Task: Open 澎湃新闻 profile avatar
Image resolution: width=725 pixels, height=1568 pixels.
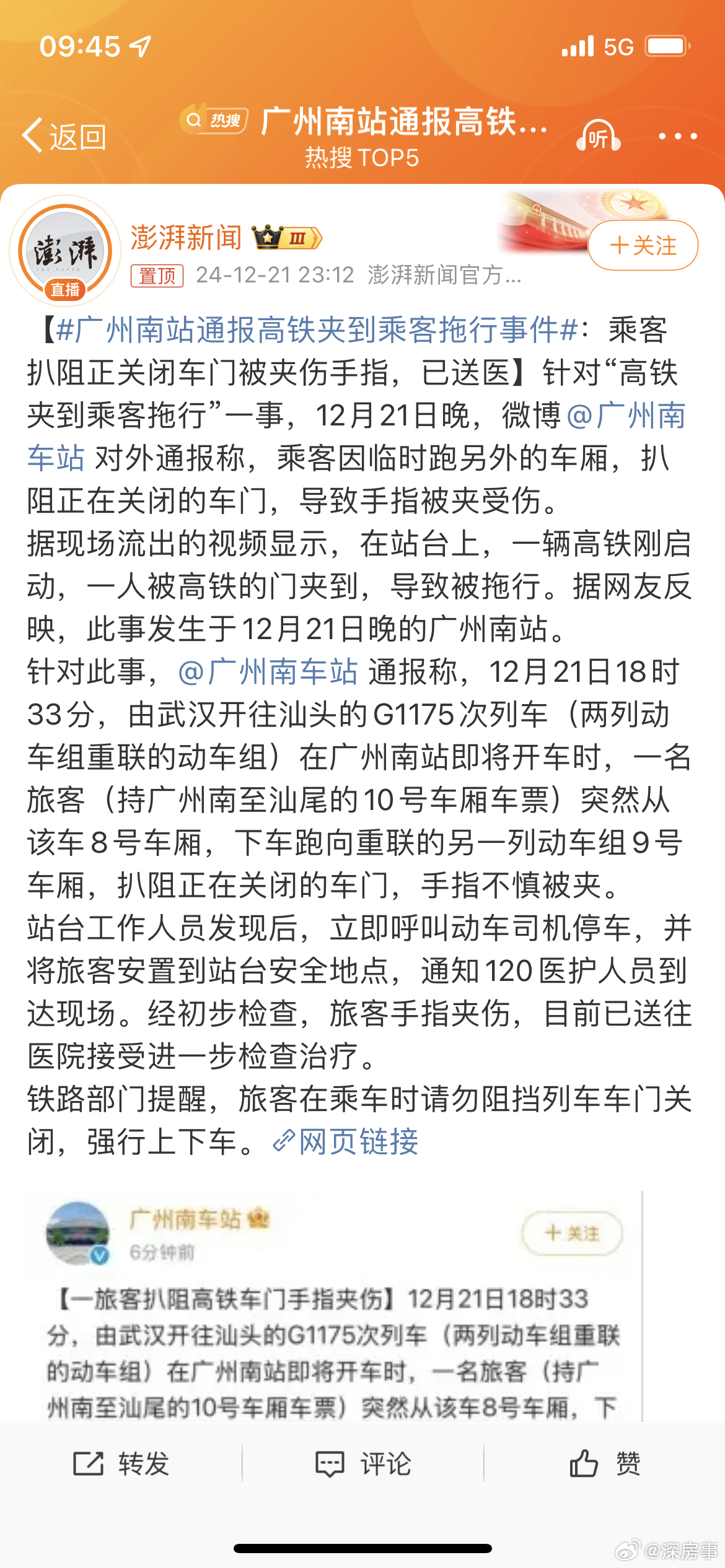Action: pos(65,251)
